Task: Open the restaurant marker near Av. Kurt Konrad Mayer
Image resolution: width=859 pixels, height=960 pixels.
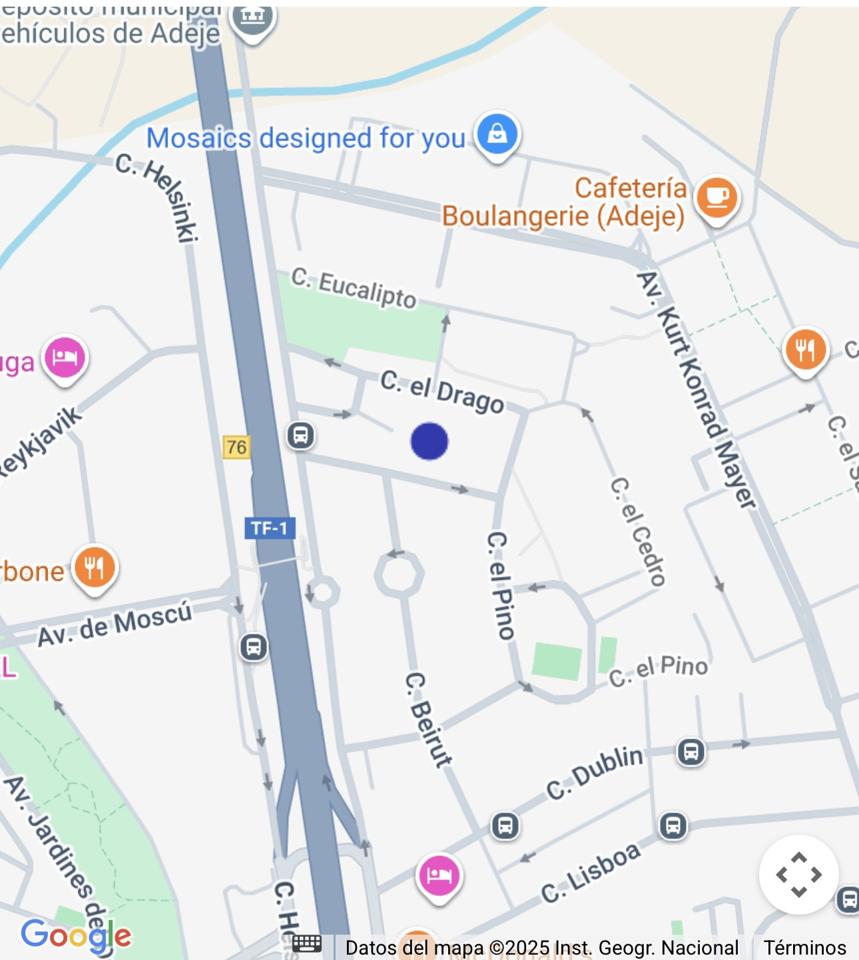Action: [x=805, y=350]
